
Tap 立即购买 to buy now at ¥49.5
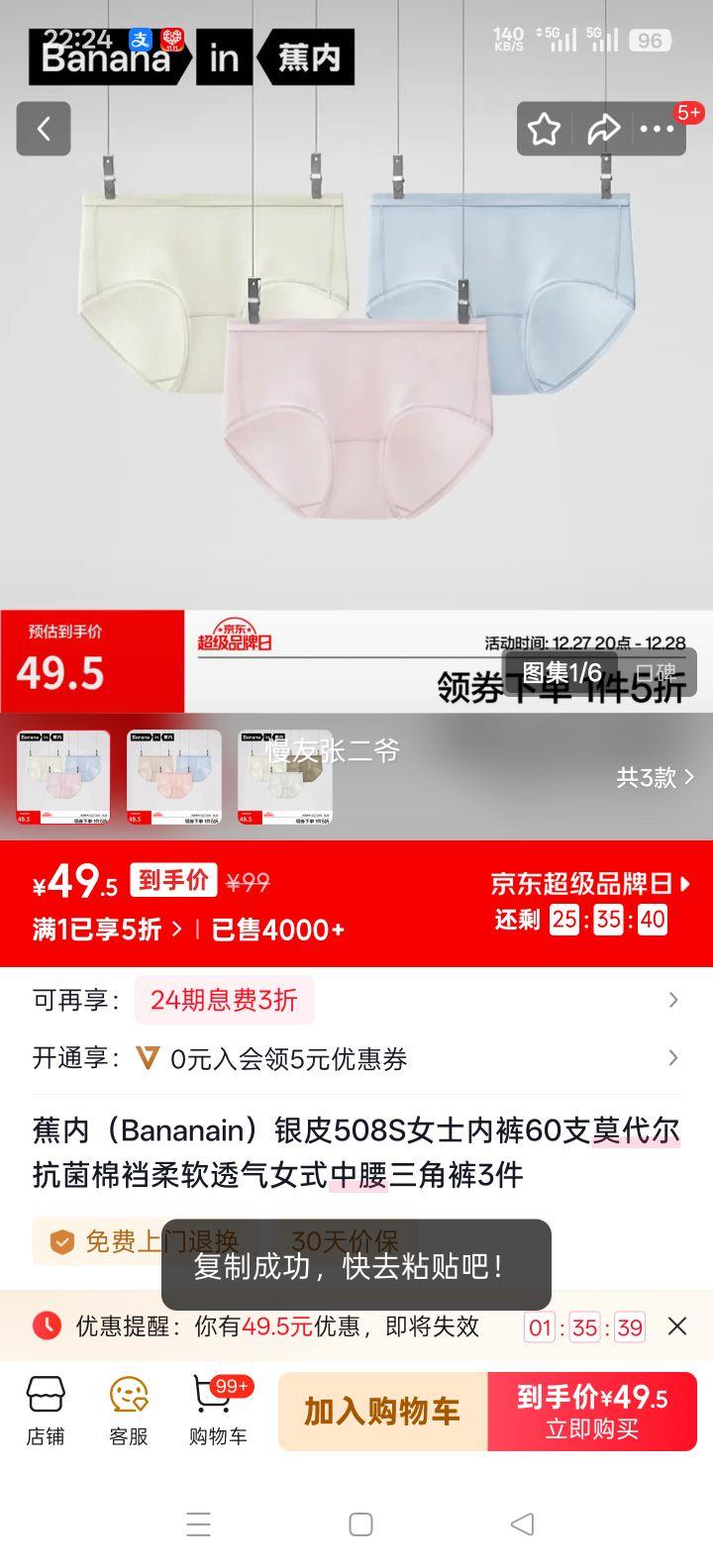[x=591, y=1411]
